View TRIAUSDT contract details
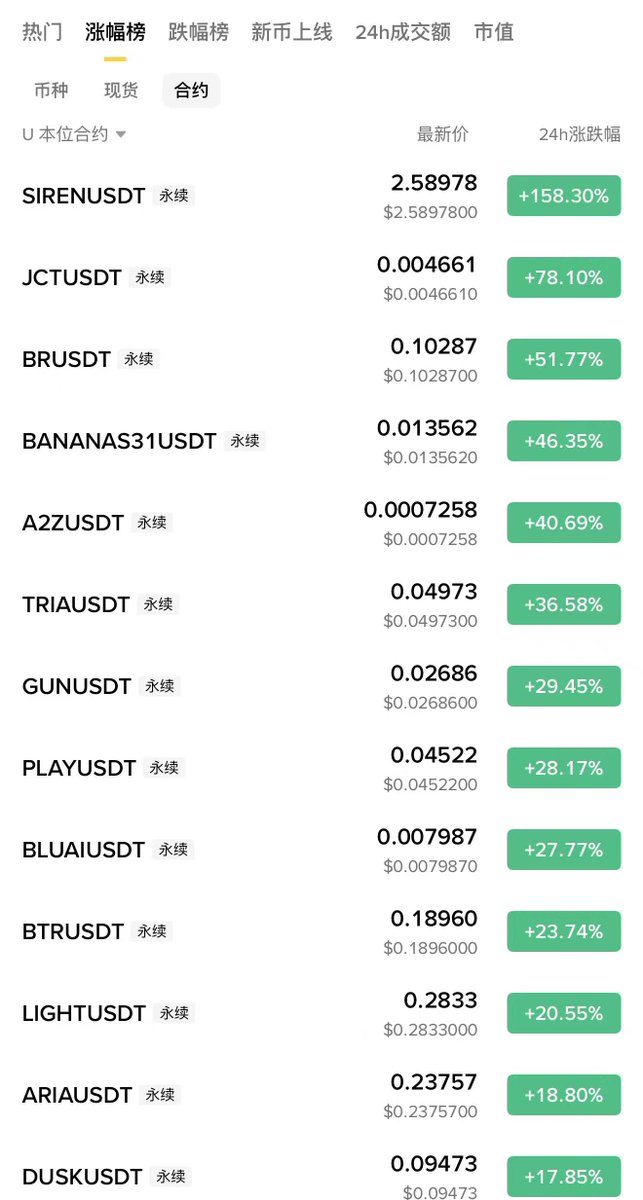This screenshot has height=1200, width=643. [76, 605]
